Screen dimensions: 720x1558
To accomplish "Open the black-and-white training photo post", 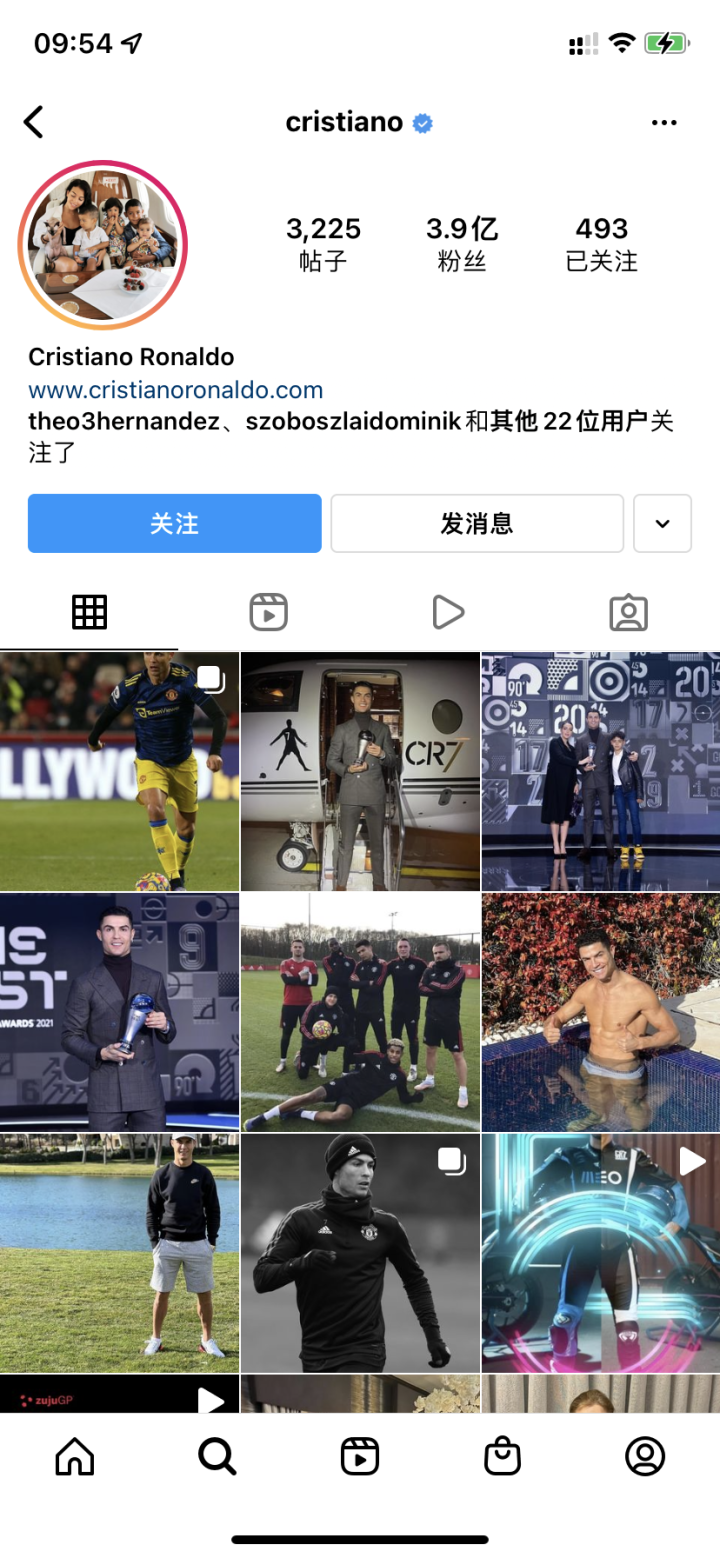I will pyautogui.click(x=360, y=1253).
